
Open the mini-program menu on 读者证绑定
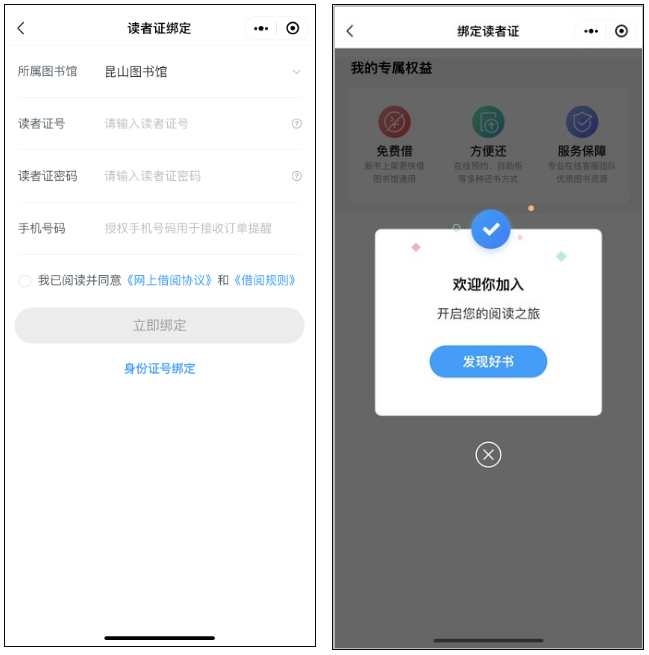coord(261,29)
